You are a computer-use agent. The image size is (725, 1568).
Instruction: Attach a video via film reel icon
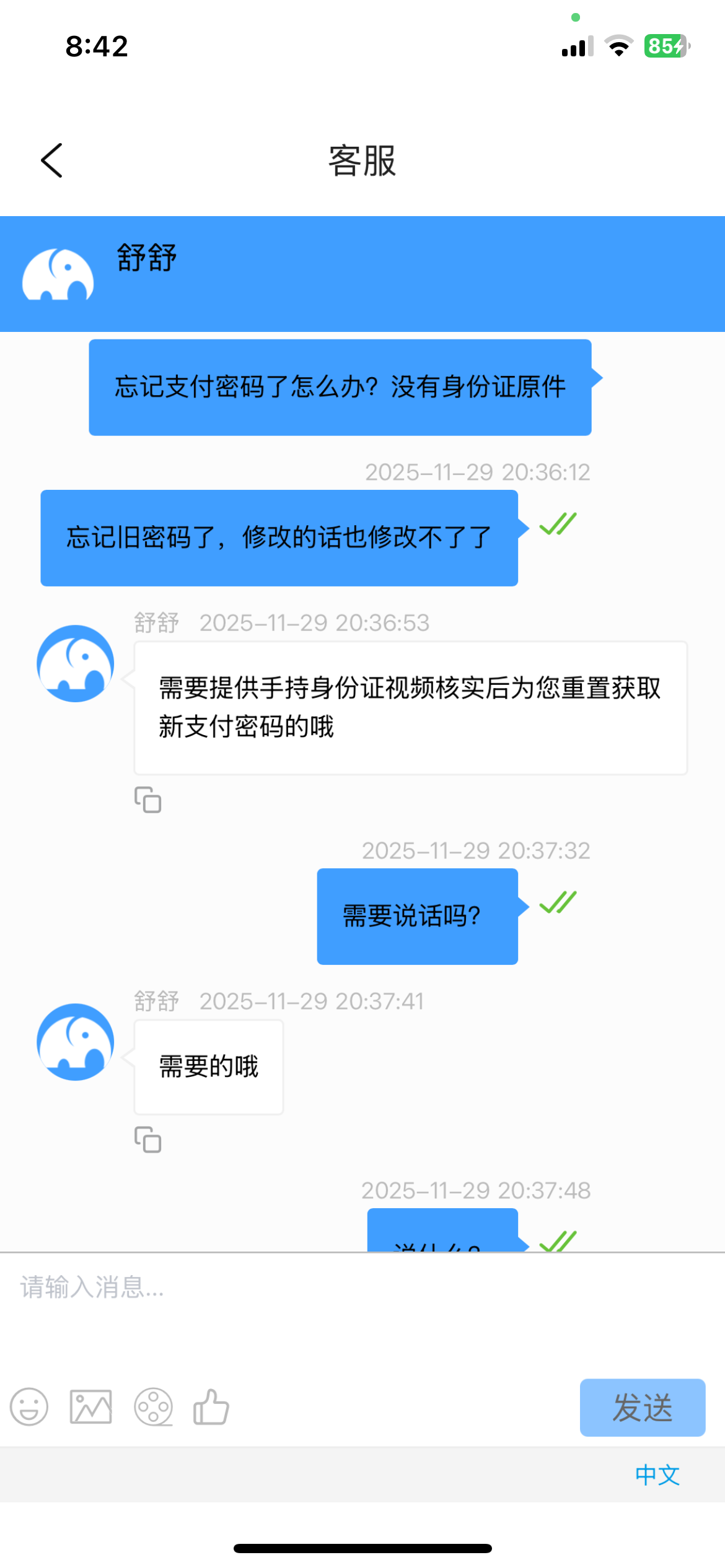pyautogui.click(x=154, y=1407)
